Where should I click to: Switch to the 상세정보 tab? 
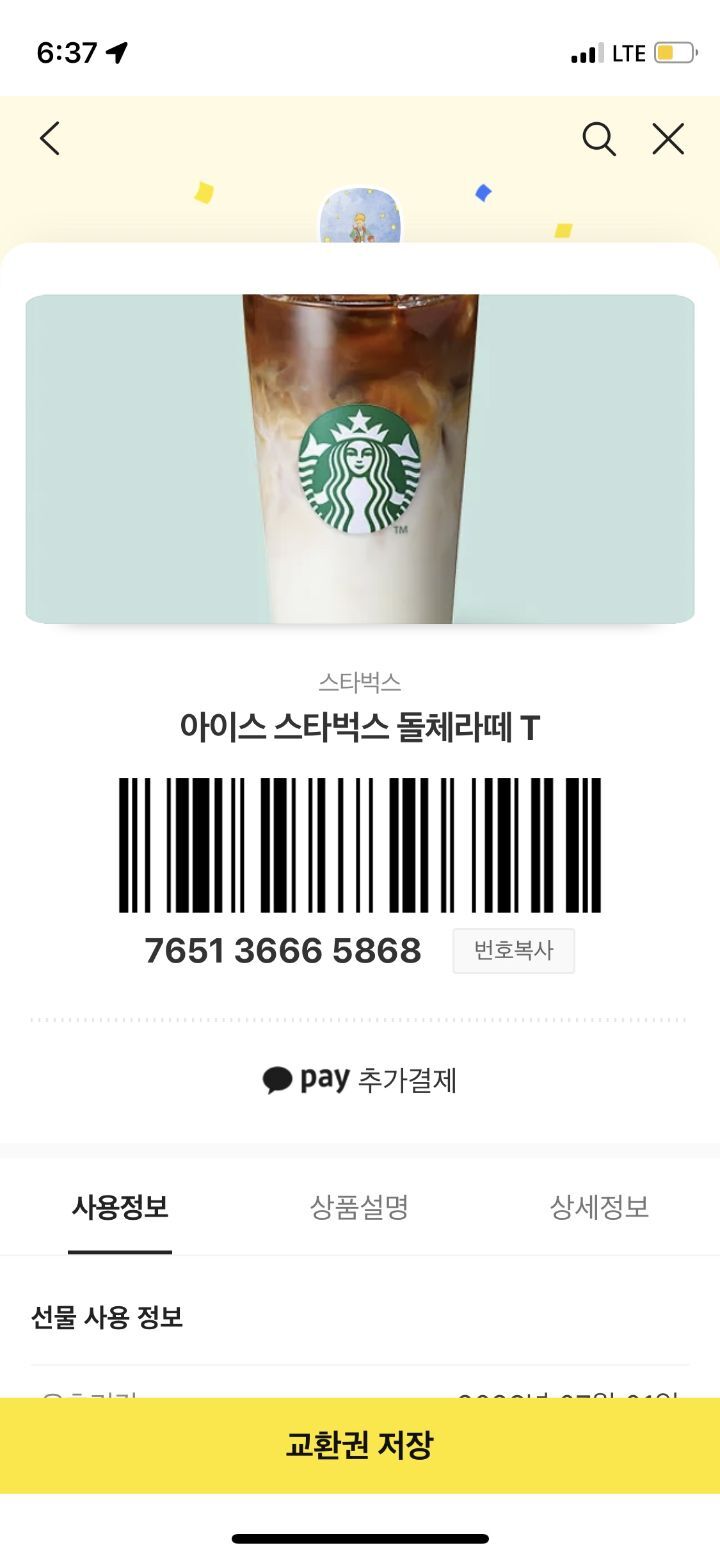click(599, 1207)
